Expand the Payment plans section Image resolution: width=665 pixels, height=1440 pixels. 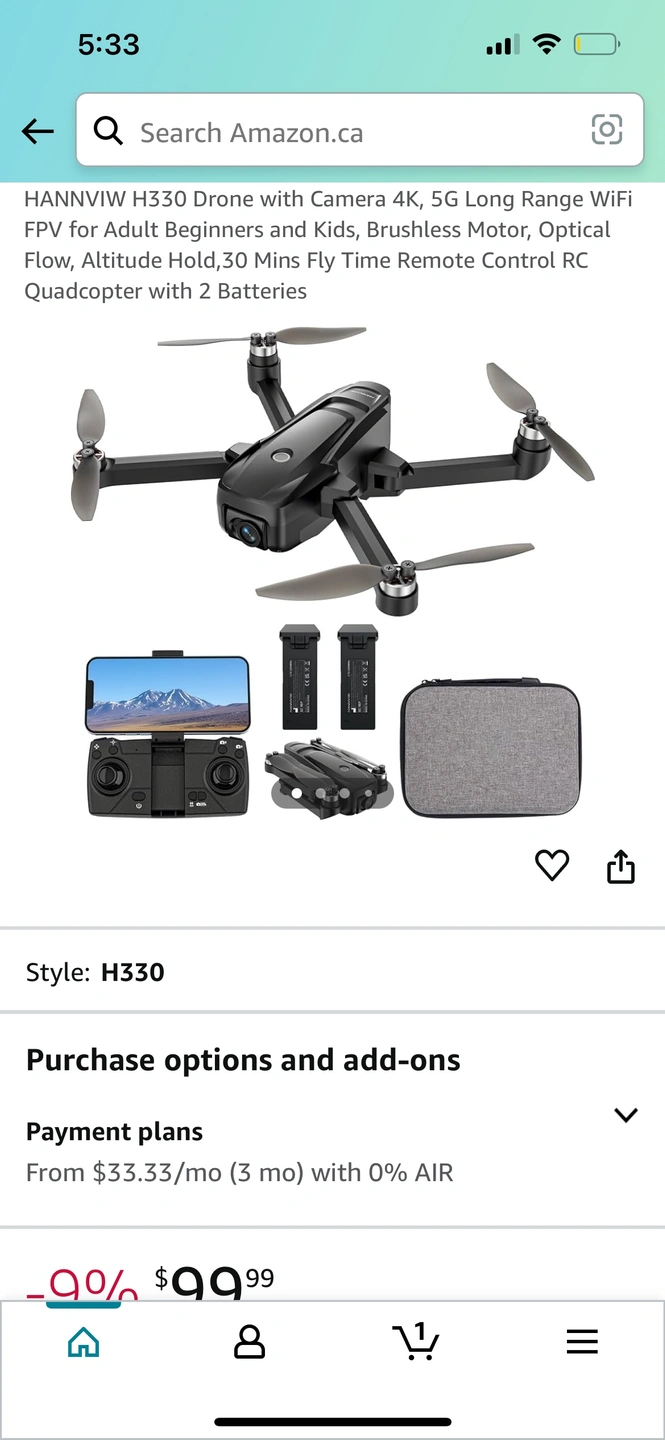click(x=625, y=1115)
